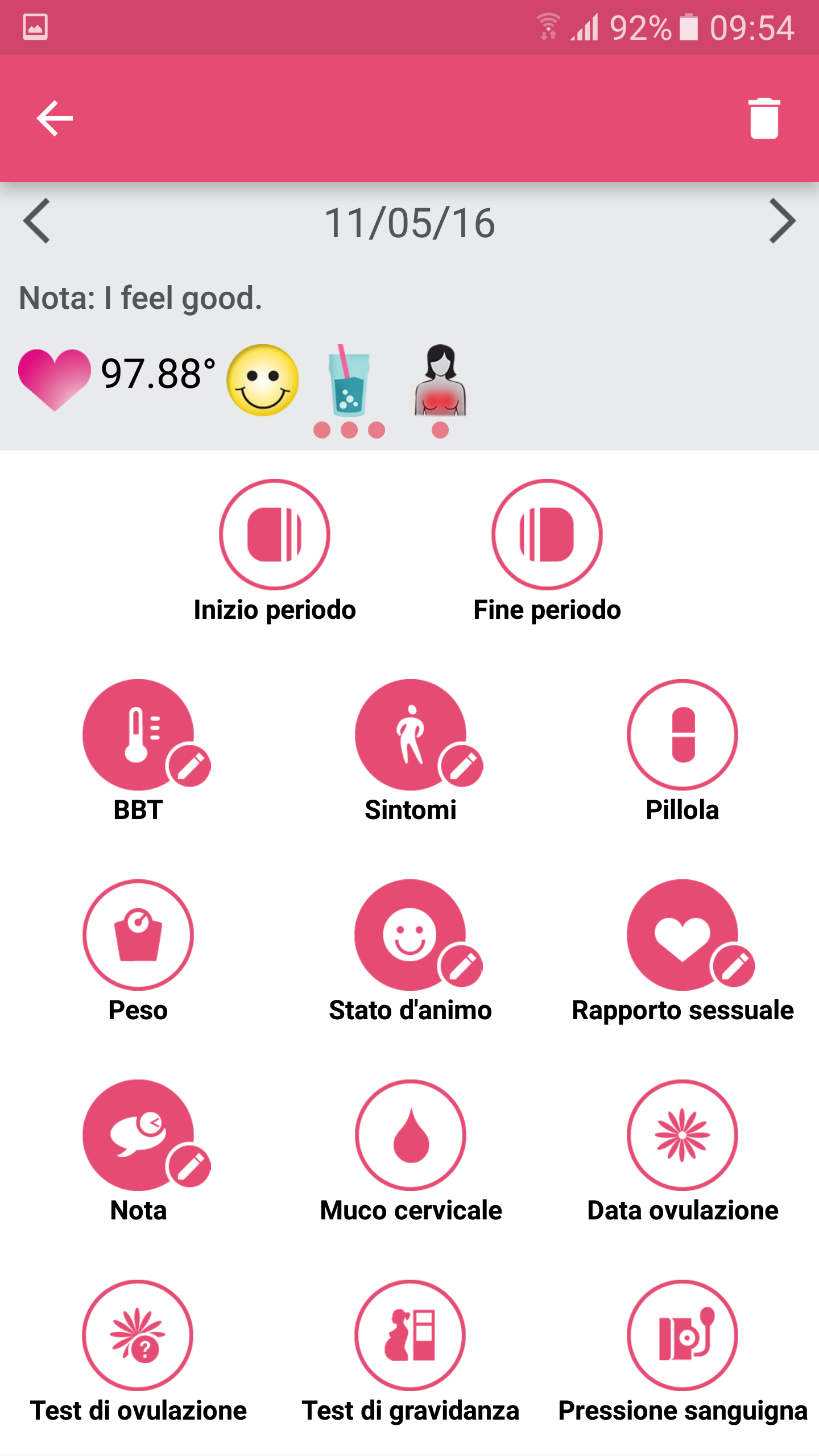
Task: Add a Test di ovulazione result
Action: click(x=138, y=1335)
